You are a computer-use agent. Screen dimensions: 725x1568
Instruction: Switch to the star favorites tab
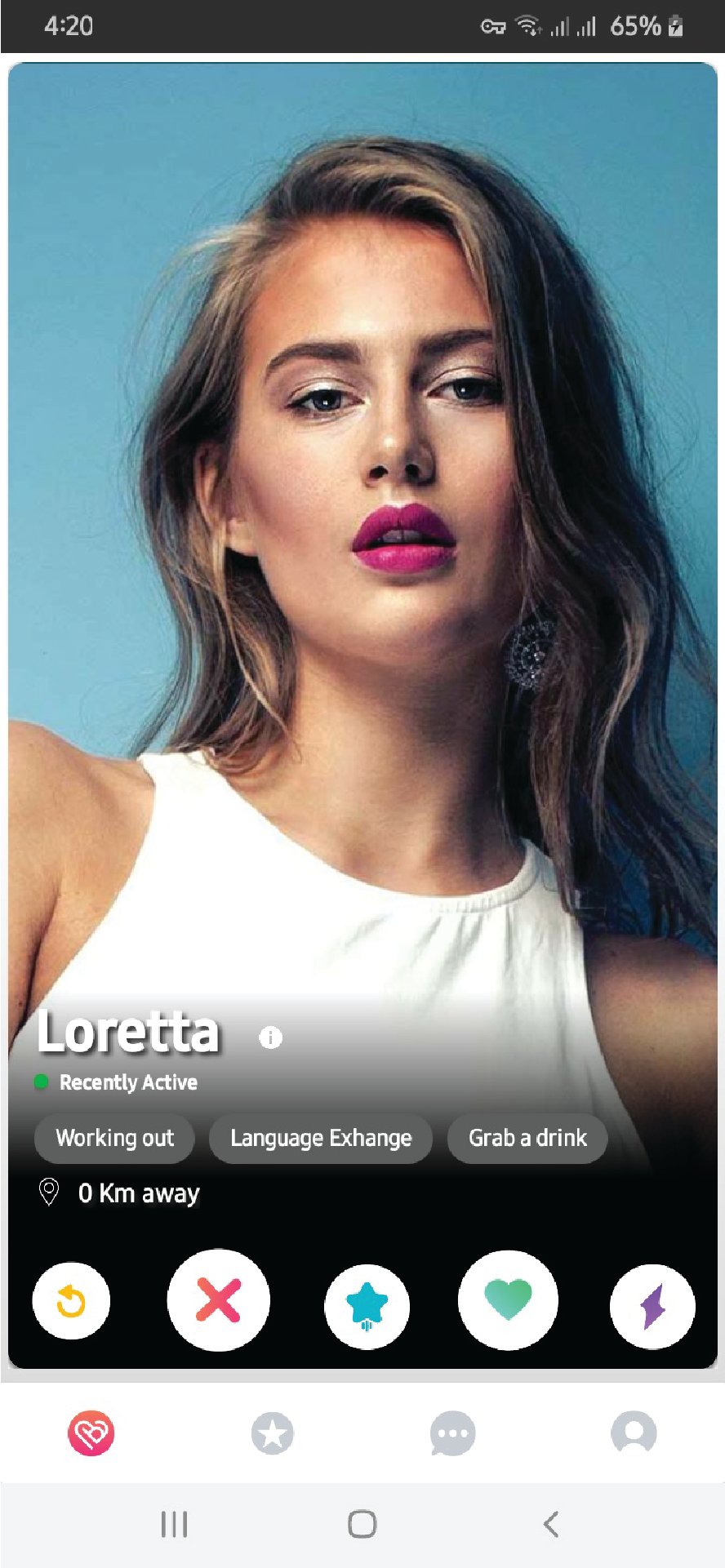272,1433
